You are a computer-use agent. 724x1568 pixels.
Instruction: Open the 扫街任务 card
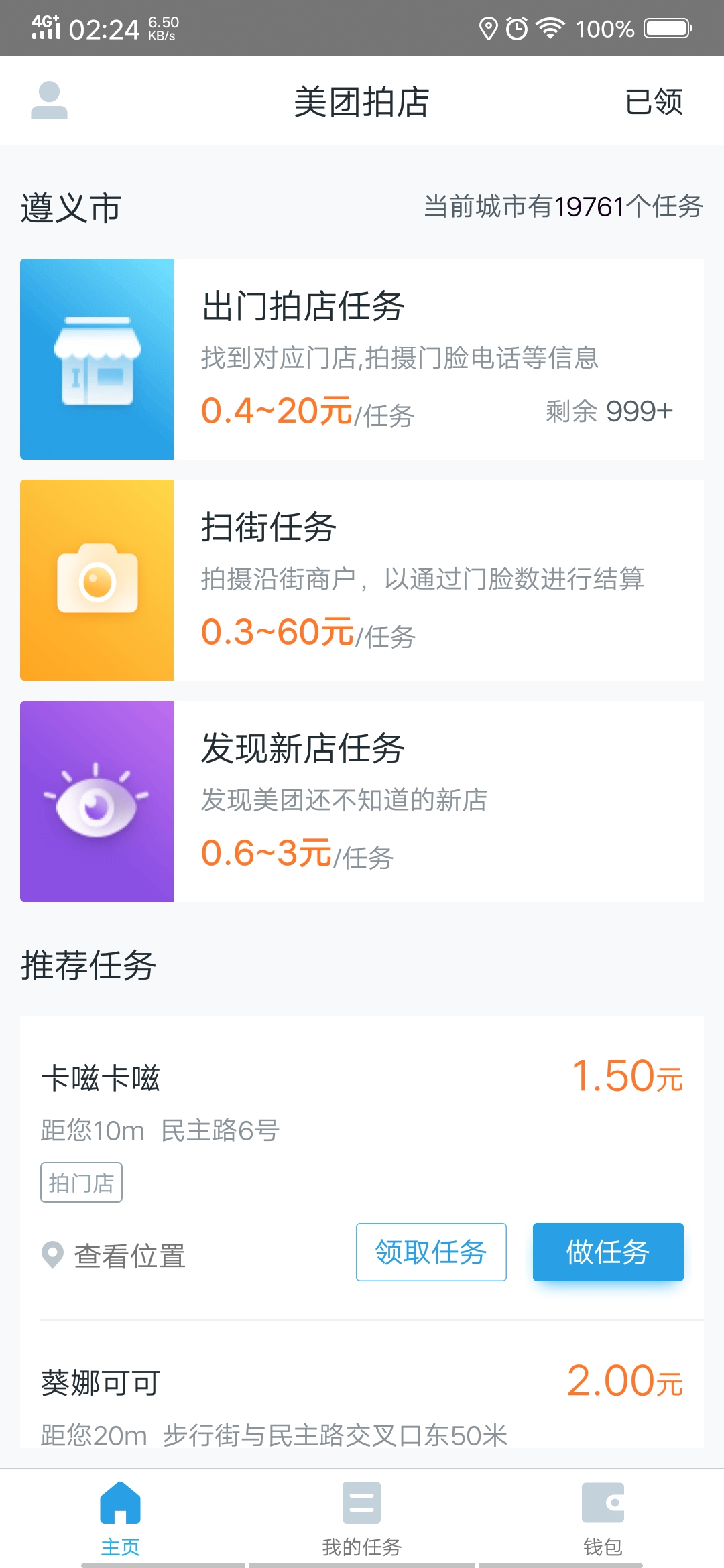click(362, 580)
